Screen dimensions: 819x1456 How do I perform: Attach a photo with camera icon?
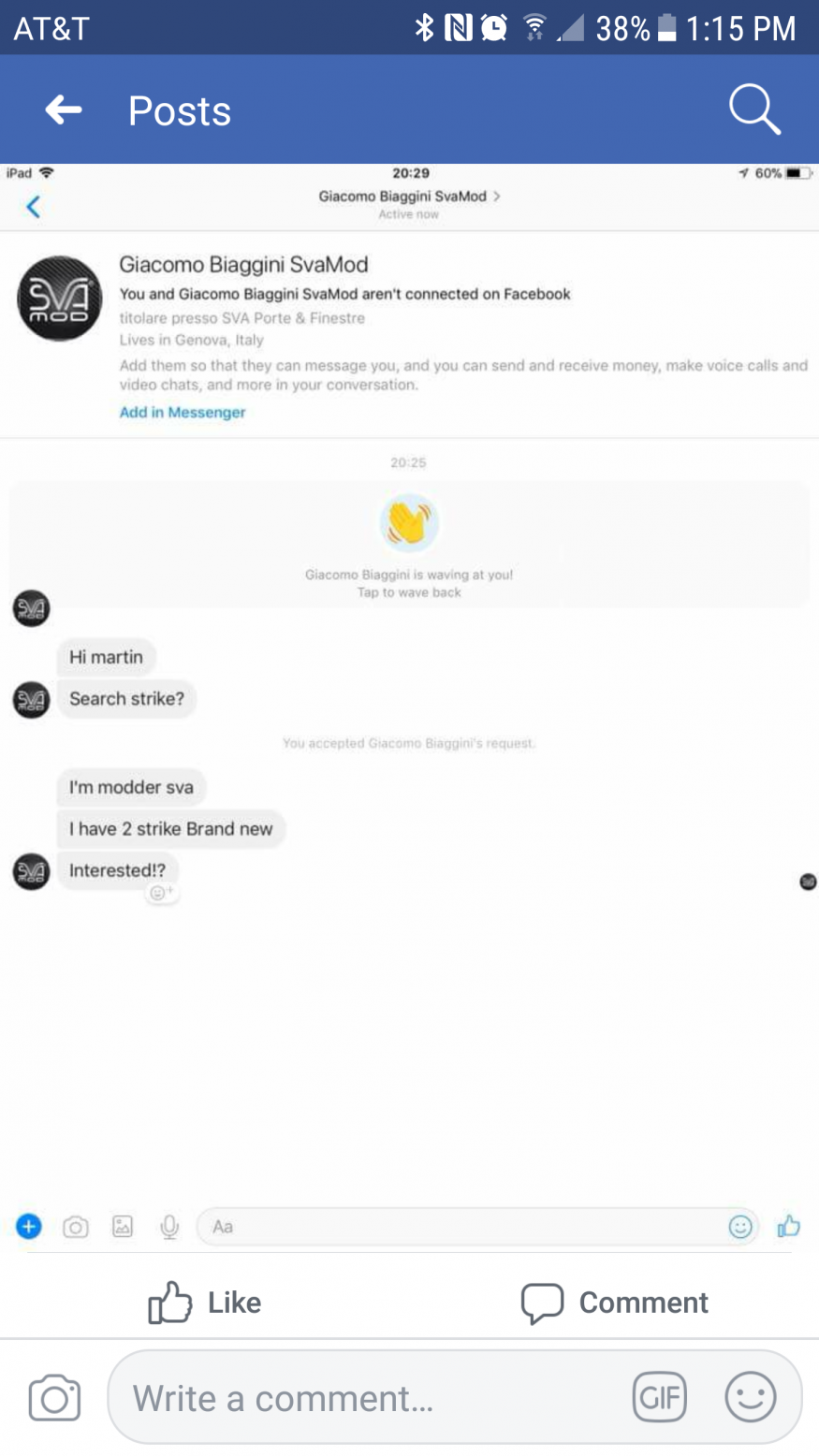click(54, 1398)
